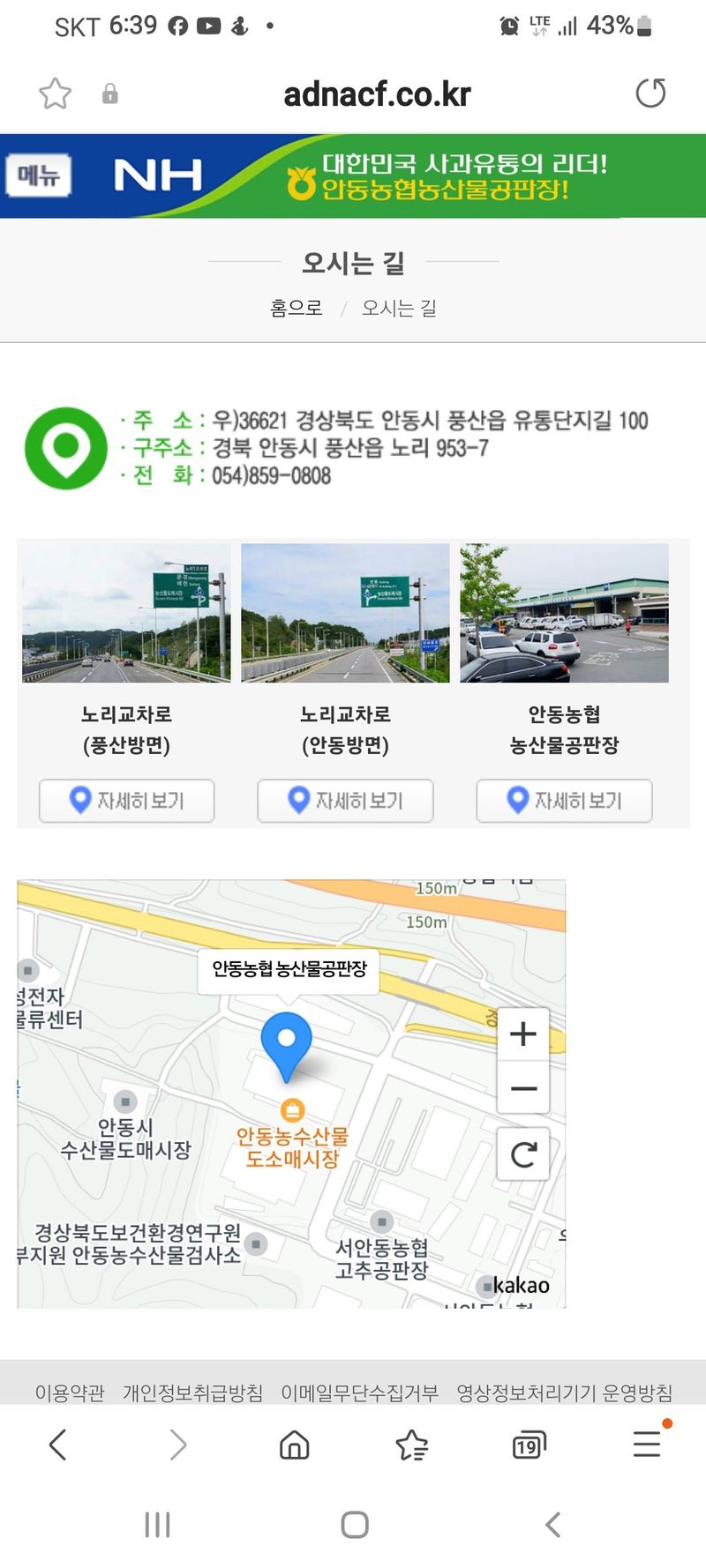This screenshot has height=1568, width=706.
Task: Zoom in on the map
Action: [523, 1034]
